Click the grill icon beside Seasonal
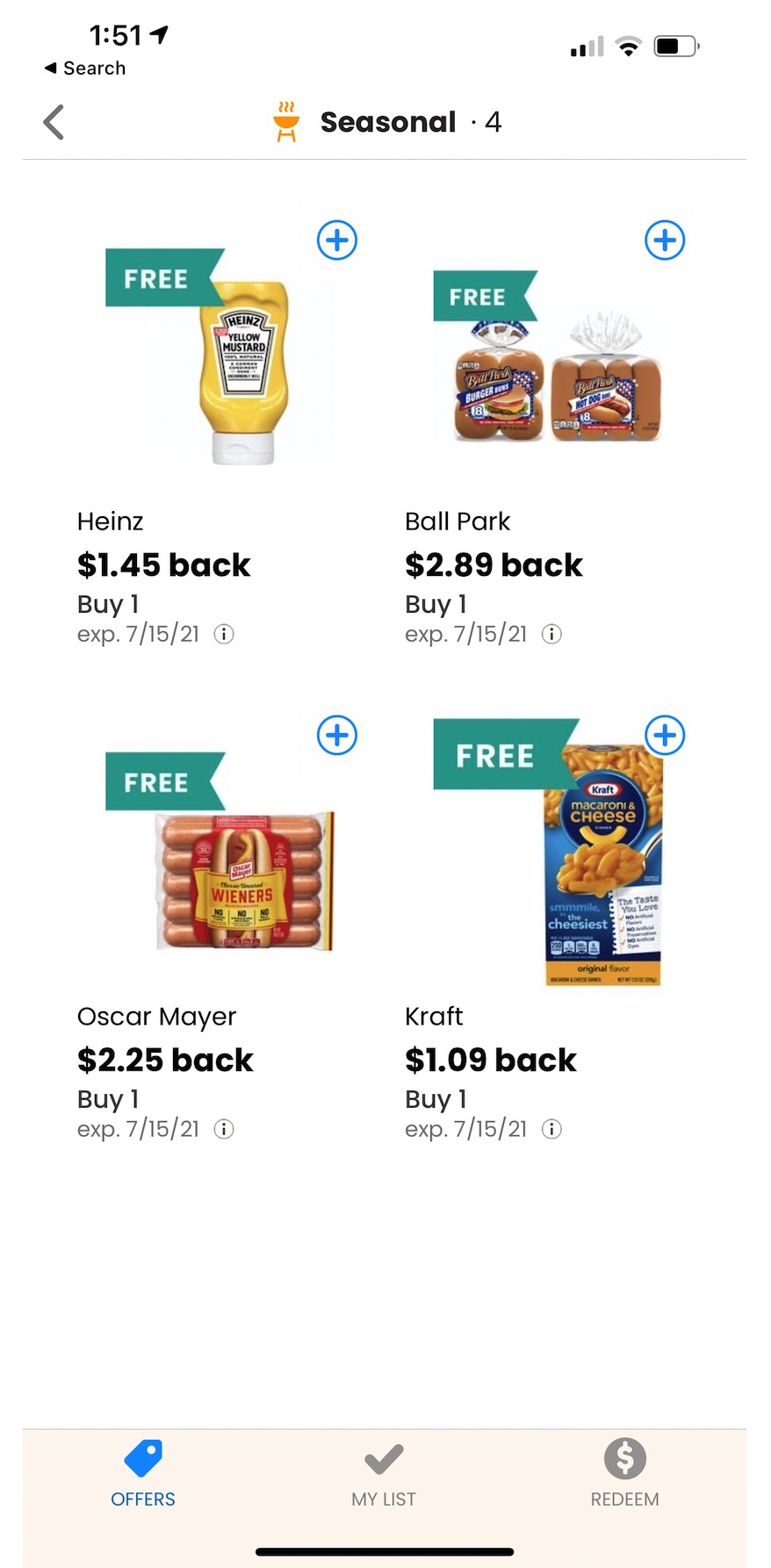This screenshot has height=1568, width=771. (x=285, y=121)
